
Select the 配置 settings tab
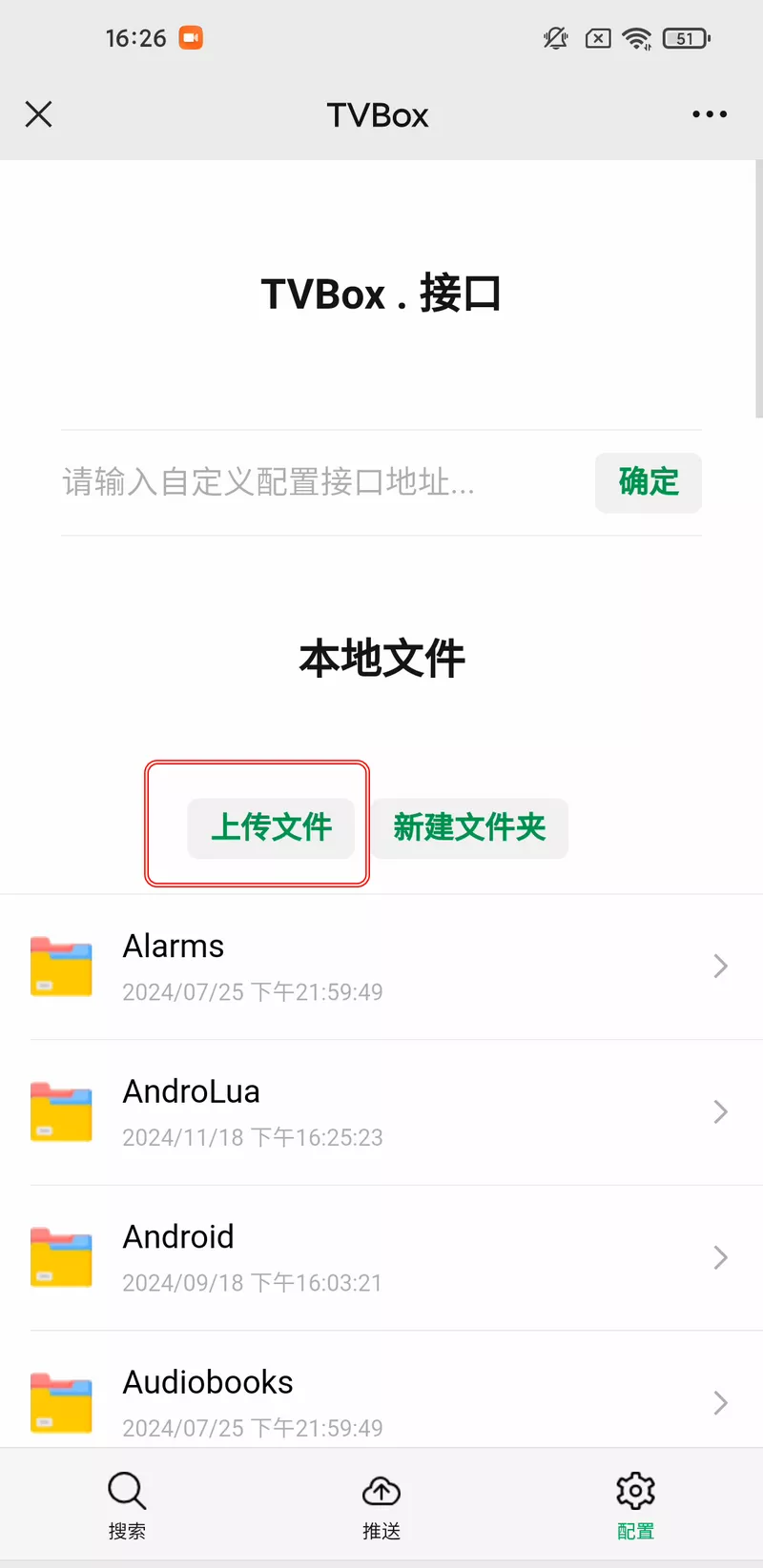point(635,1505)
